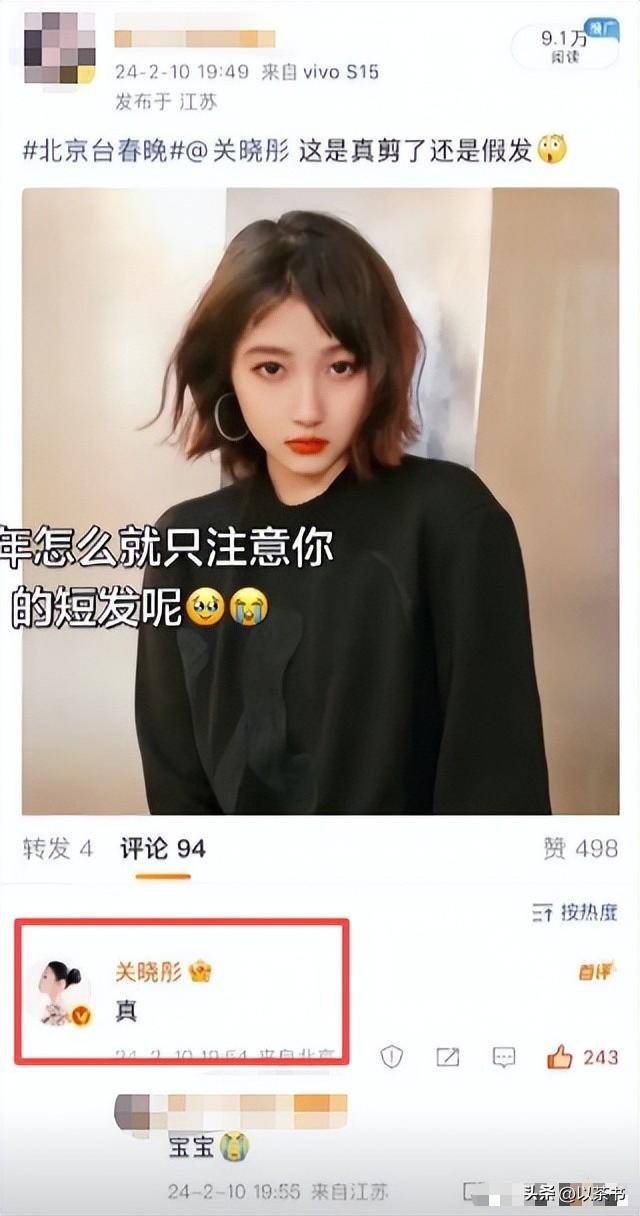The image size is (640, 1216).
Task: Open 关晓彤's profile from her comment avatar
Action: pos(59,992)
